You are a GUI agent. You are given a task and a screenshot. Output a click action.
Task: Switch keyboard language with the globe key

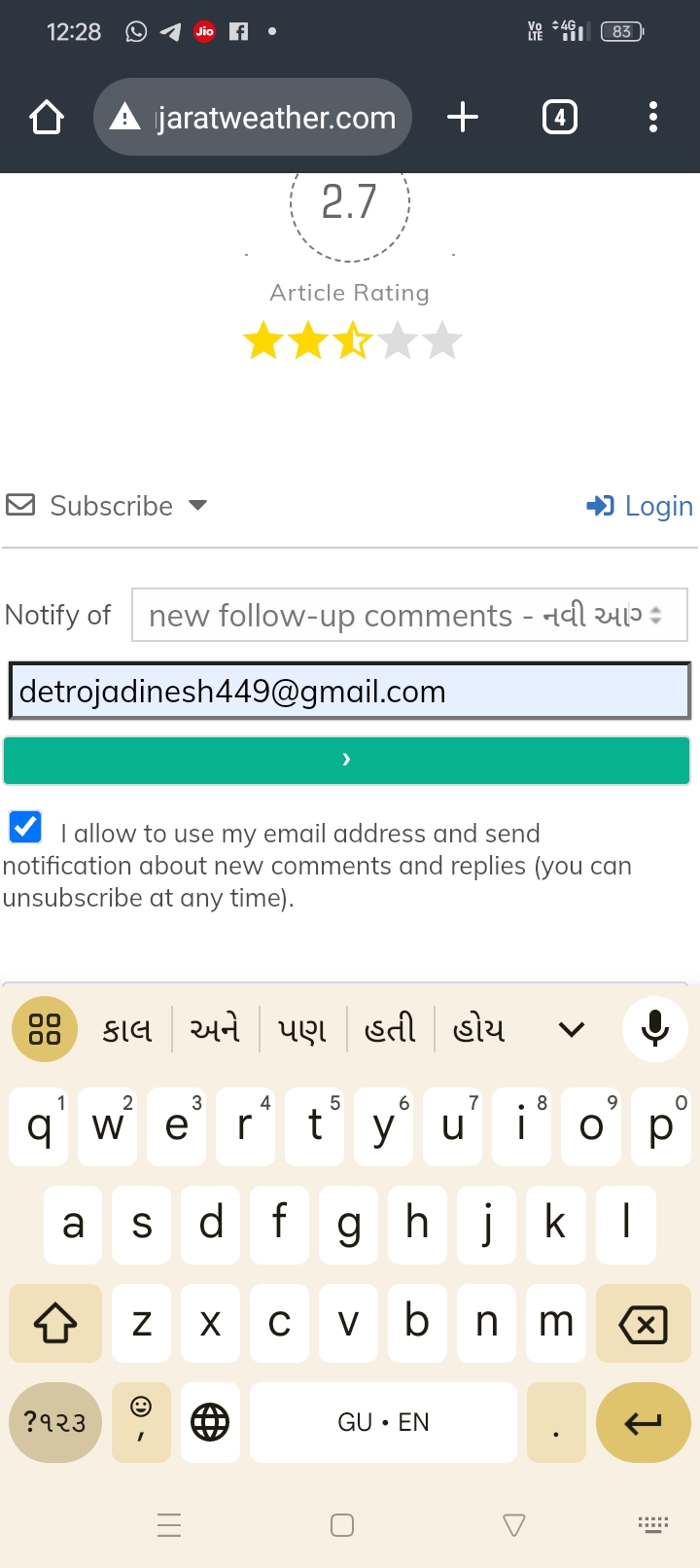click(x=210, y=1423)
